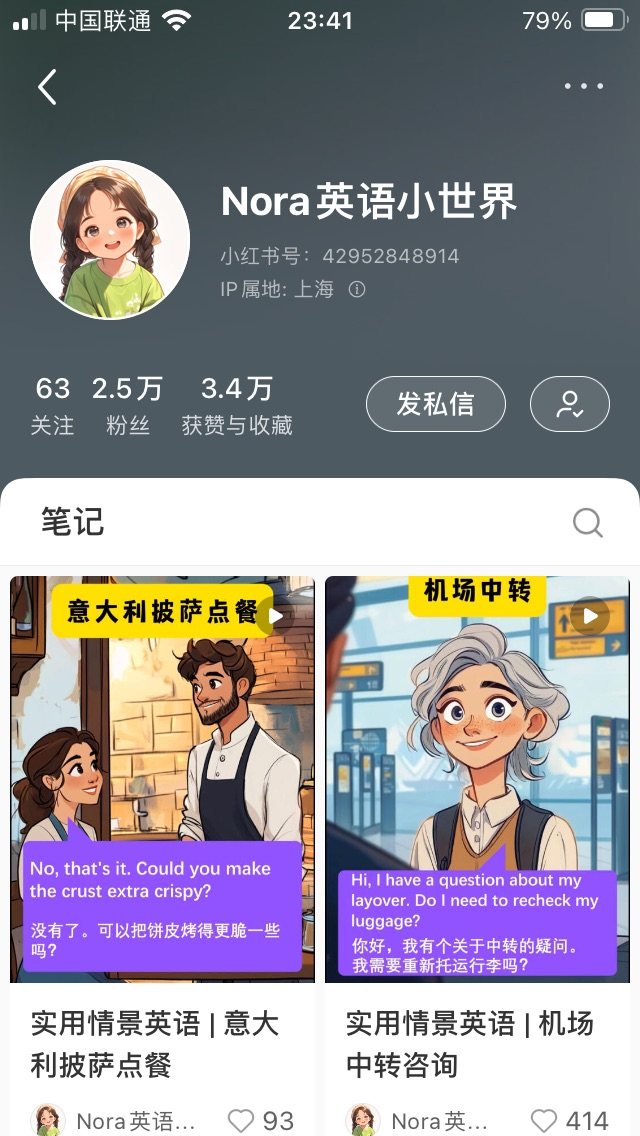Viewport: 640px width, 1136px height.
Task: Select the 笔记 tab
Action: coord(72,522)
